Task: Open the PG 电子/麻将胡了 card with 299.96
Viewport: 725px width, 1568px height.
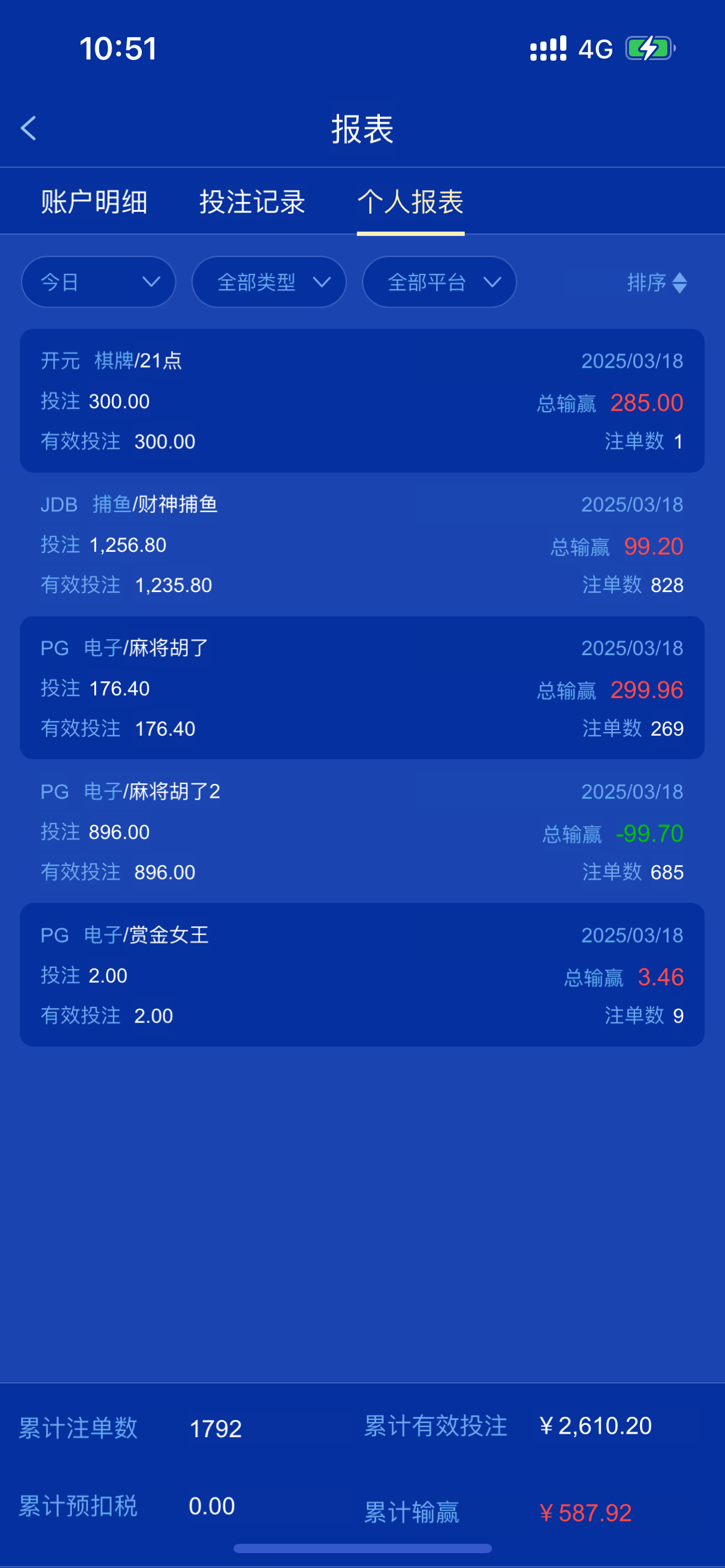Action: [362, 687]
